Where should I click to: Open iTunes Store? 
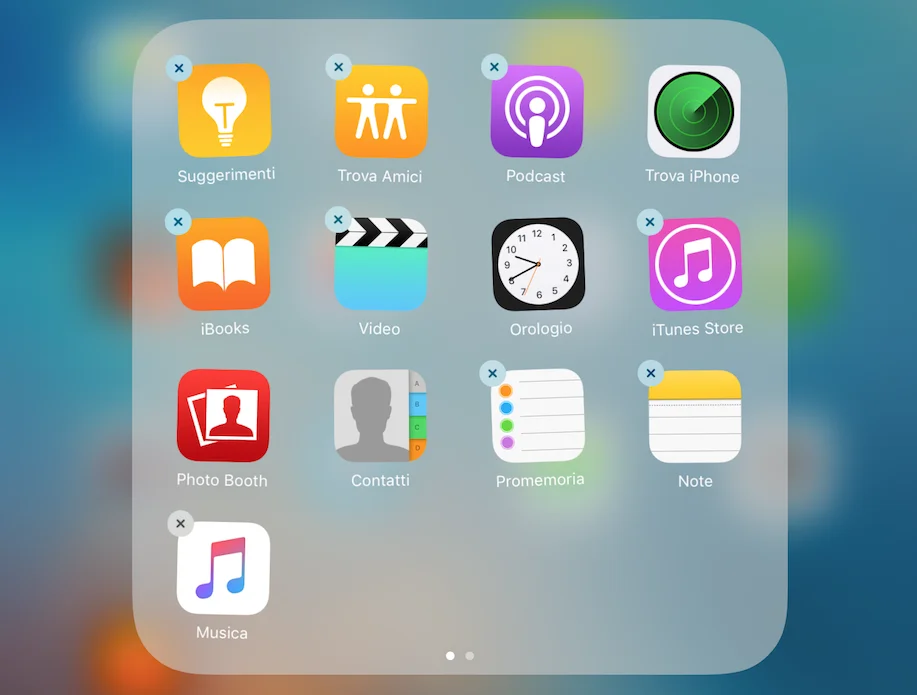coord(694,264)
